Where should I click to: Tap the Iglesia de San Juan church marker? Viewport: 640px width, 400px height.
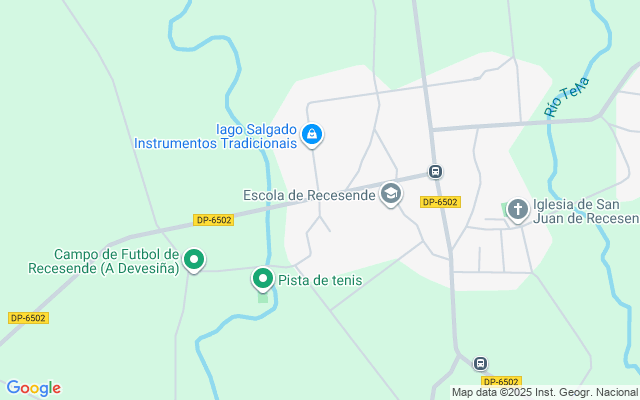click(x=517, y=209)
